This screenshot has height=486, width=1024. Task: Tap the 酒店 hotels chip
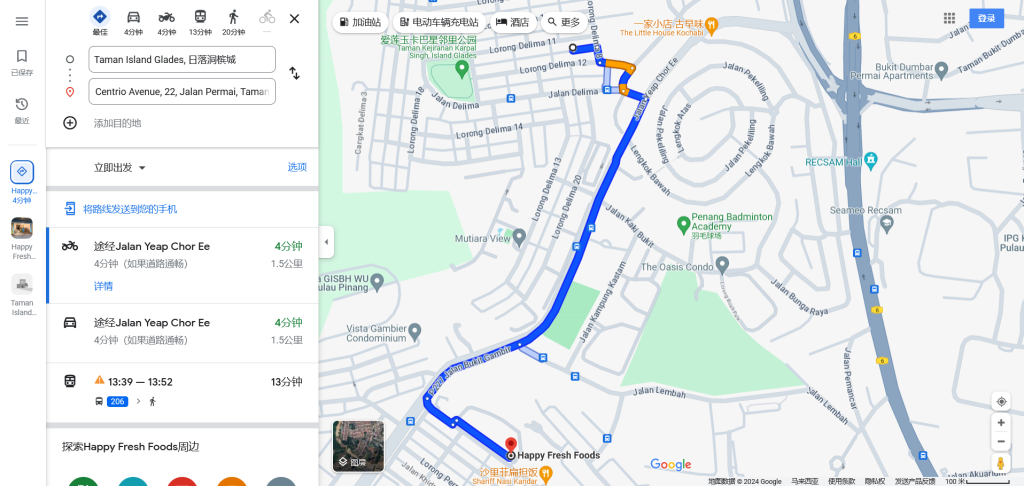pos(512,22)
